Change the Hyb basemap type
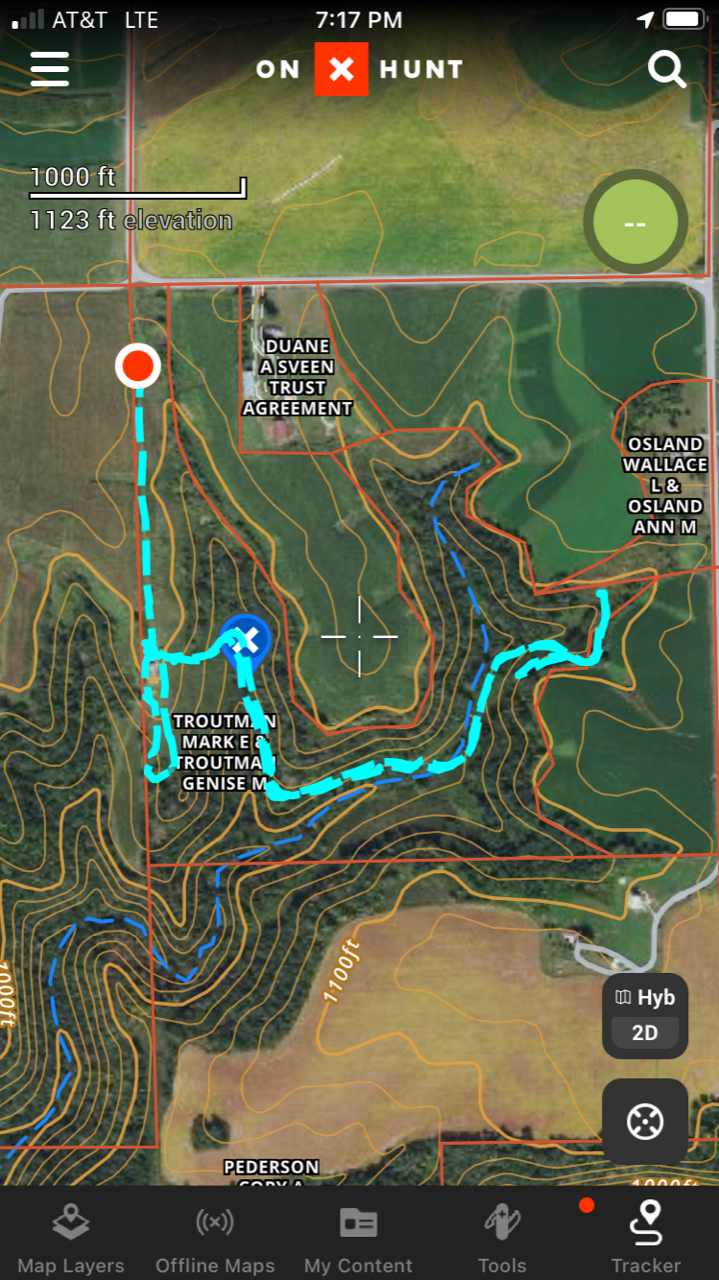719x1280 pixels. (645, 998)
